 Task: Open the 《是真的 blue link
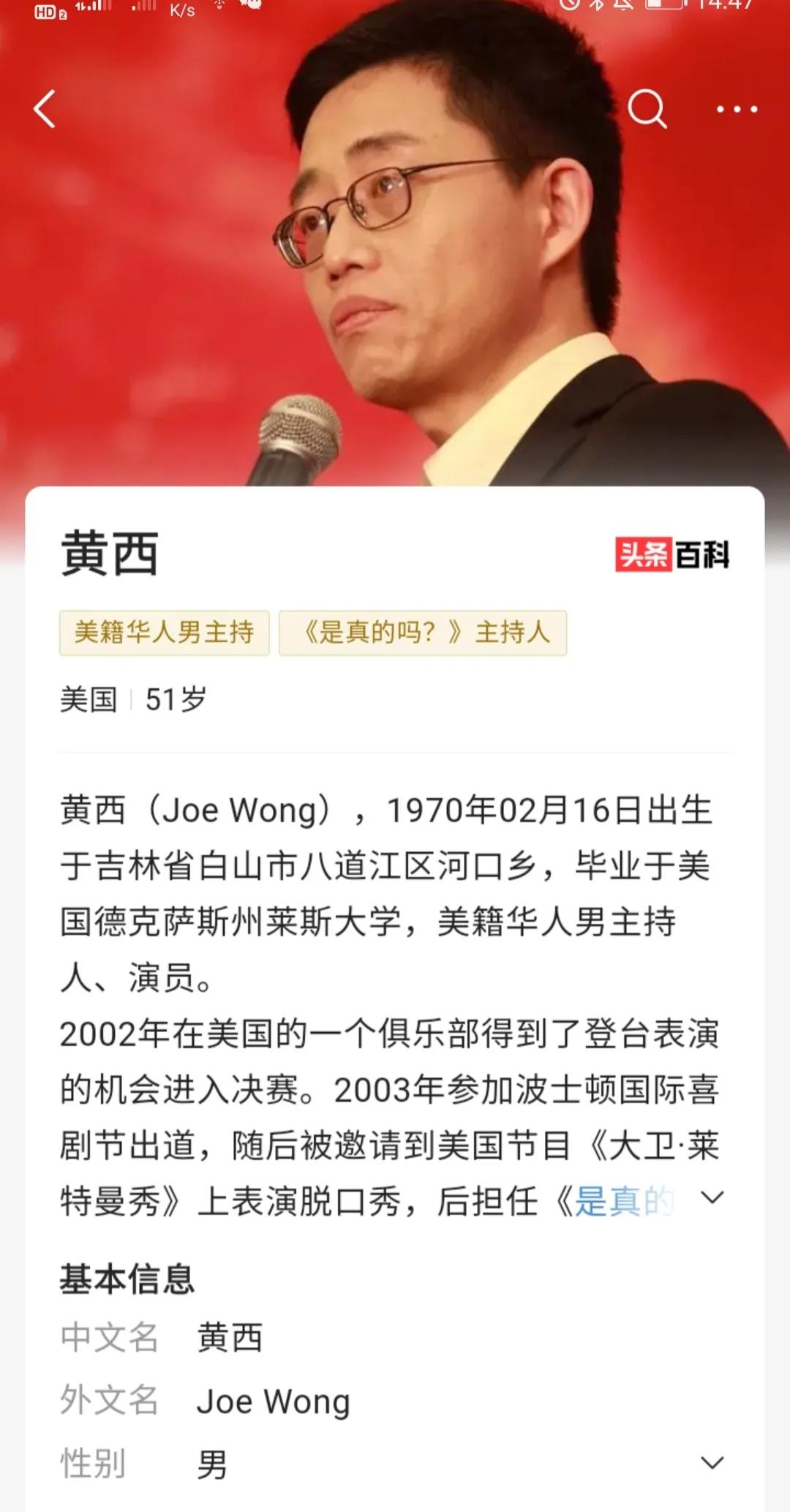point(622,1200)
